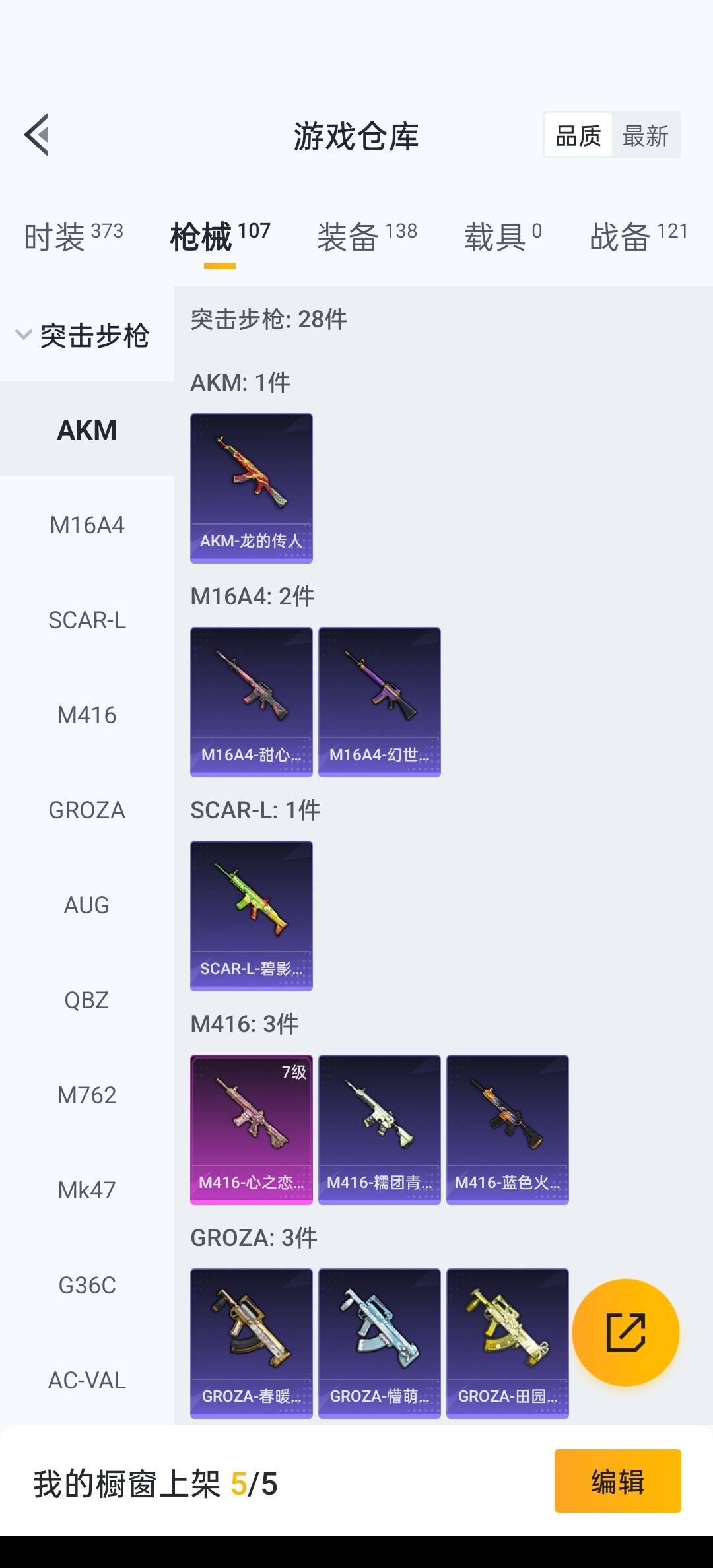The width and height of the screenshot is (713, 1568).
Task: Sort by 最新
Action: click(x=646, y=136)
